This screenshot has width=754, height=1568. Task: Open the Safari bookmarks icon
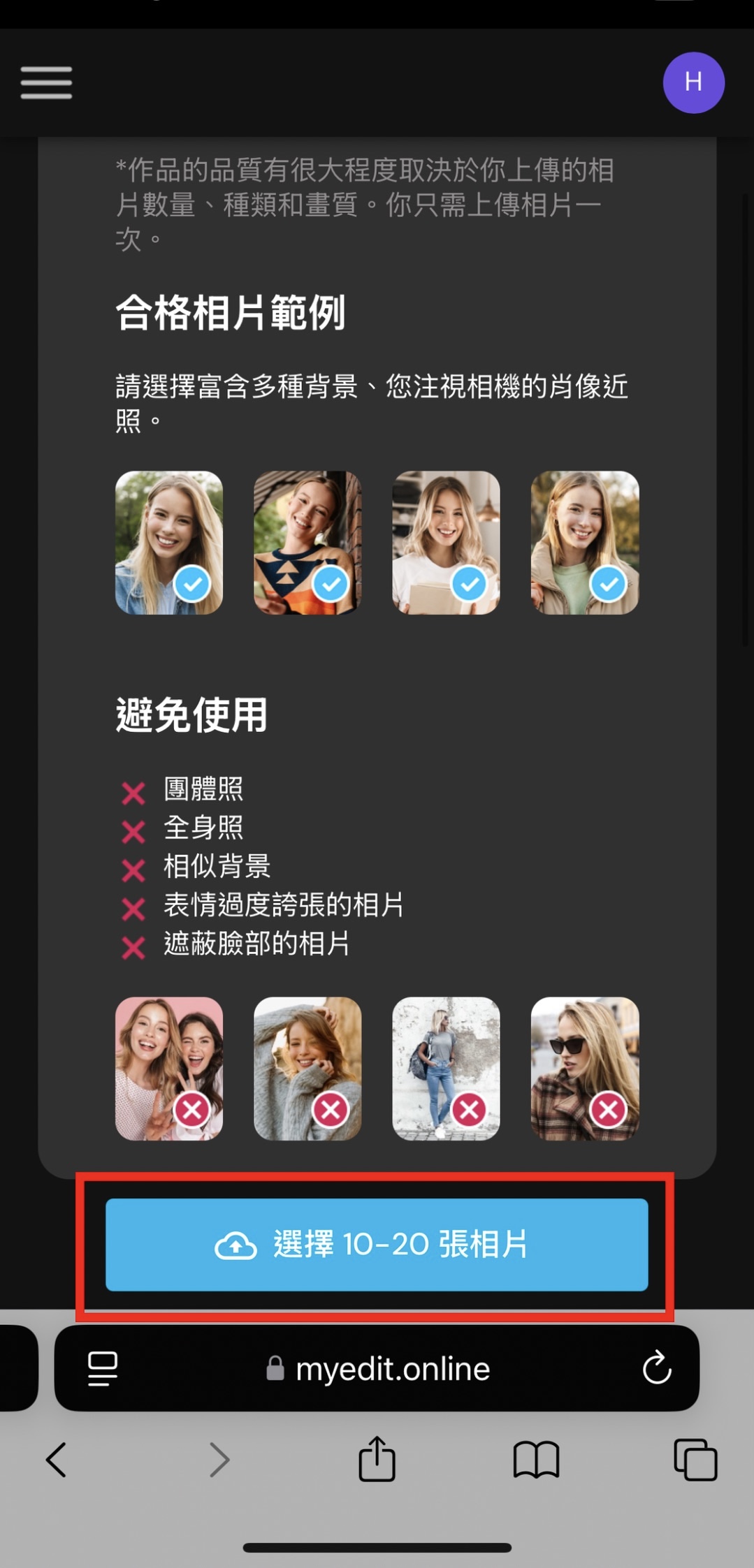point(535,1459)
